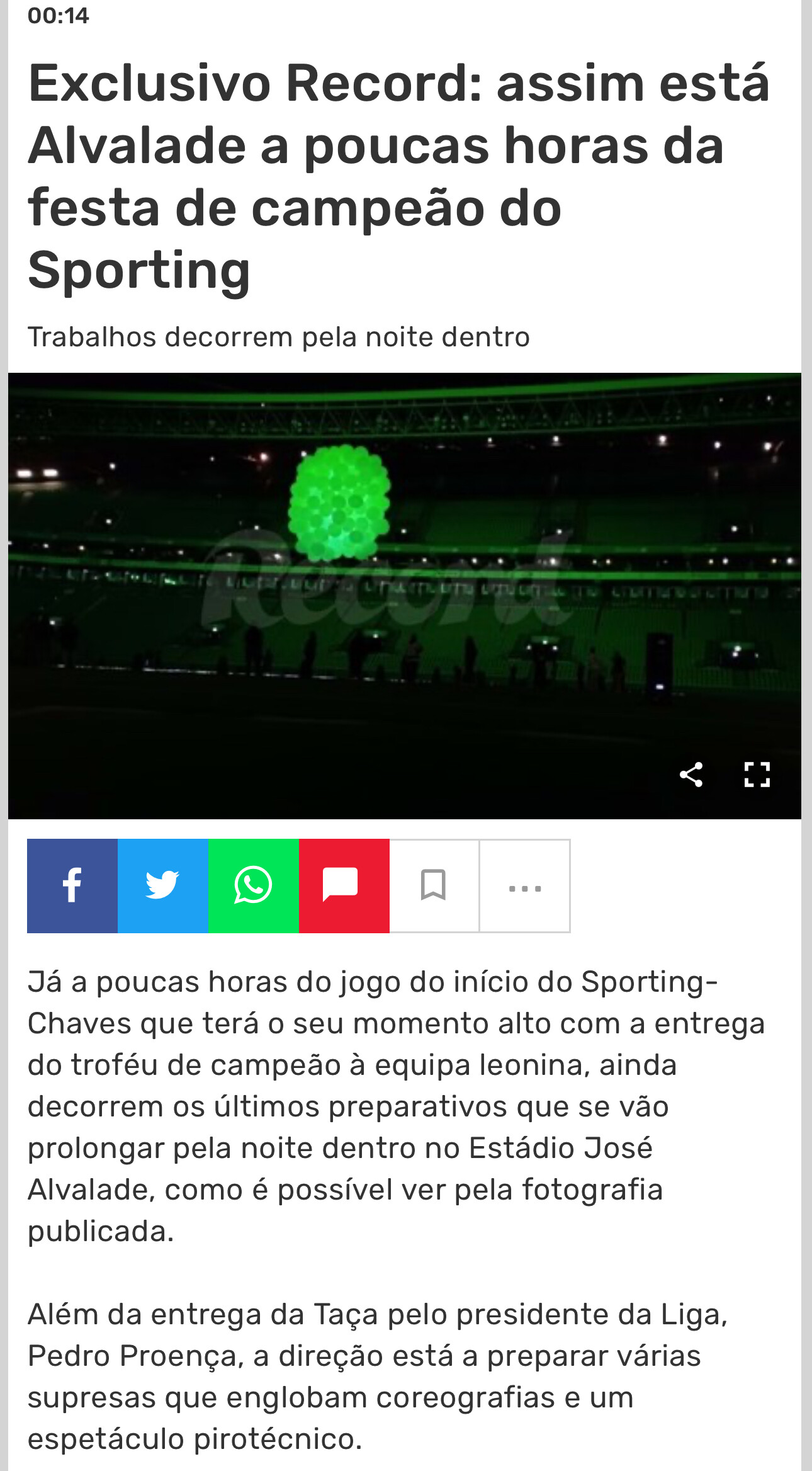Share the article on Twitter
This screenshot has height=1471, width=812.
coord(163,885)
